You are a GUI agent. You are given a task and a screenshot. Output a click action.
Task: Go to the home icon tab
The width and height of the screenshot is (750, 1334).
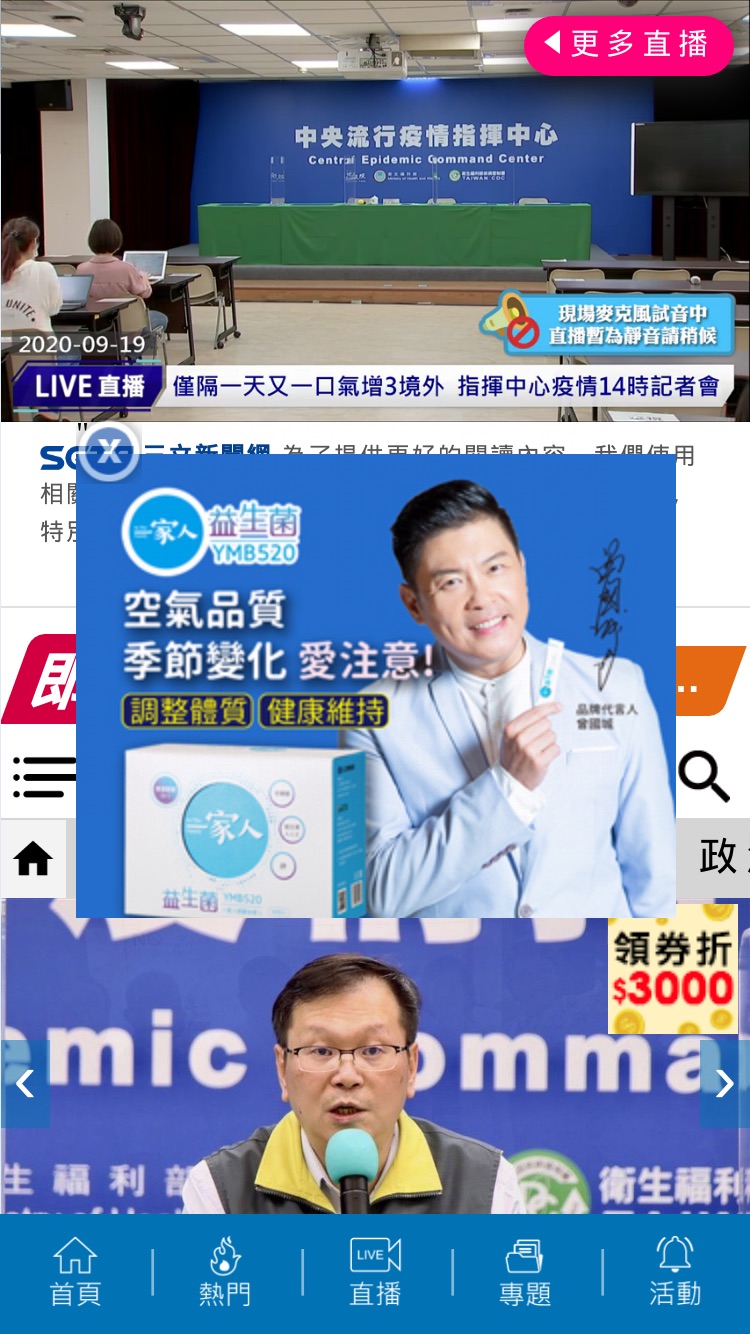click(x=33, y=859)
